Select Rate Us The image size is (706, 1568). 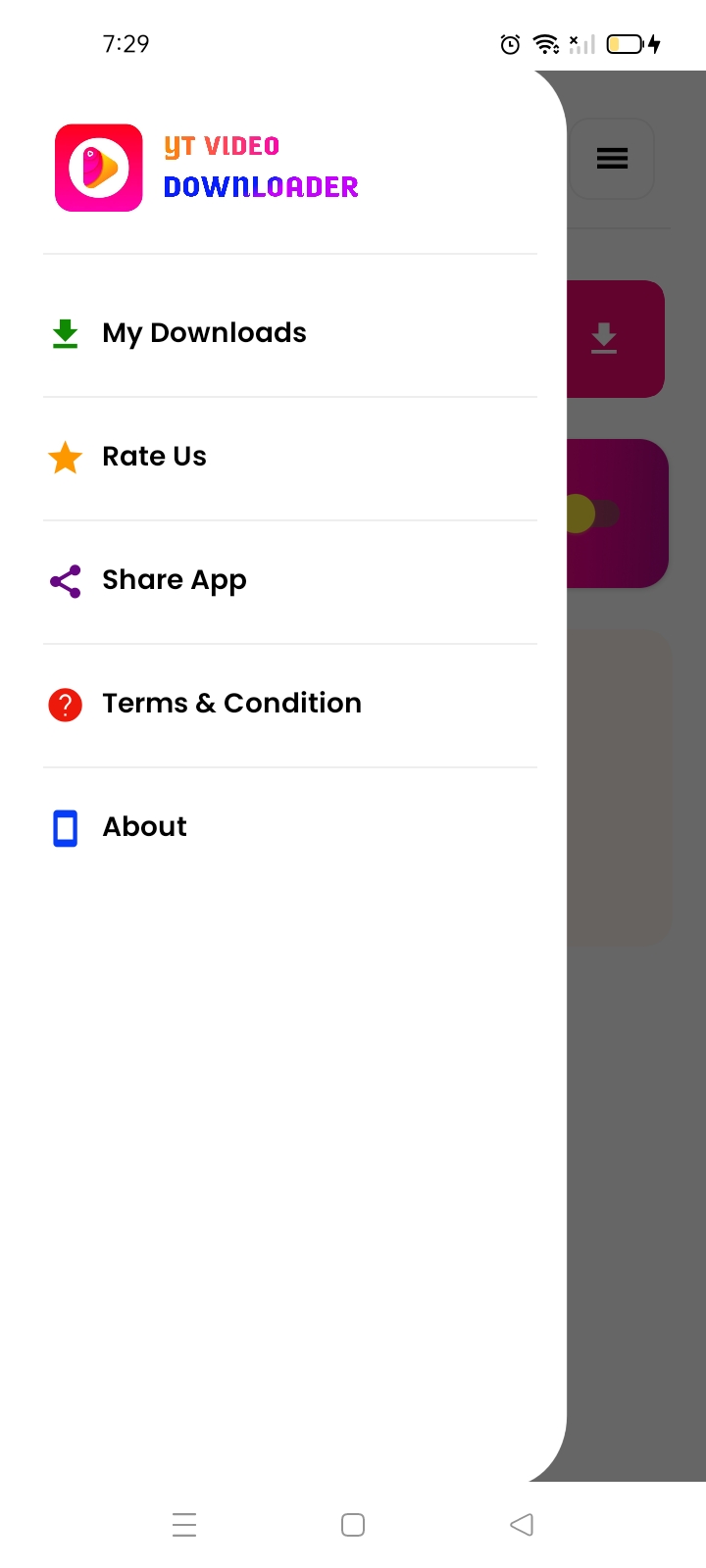154,457
